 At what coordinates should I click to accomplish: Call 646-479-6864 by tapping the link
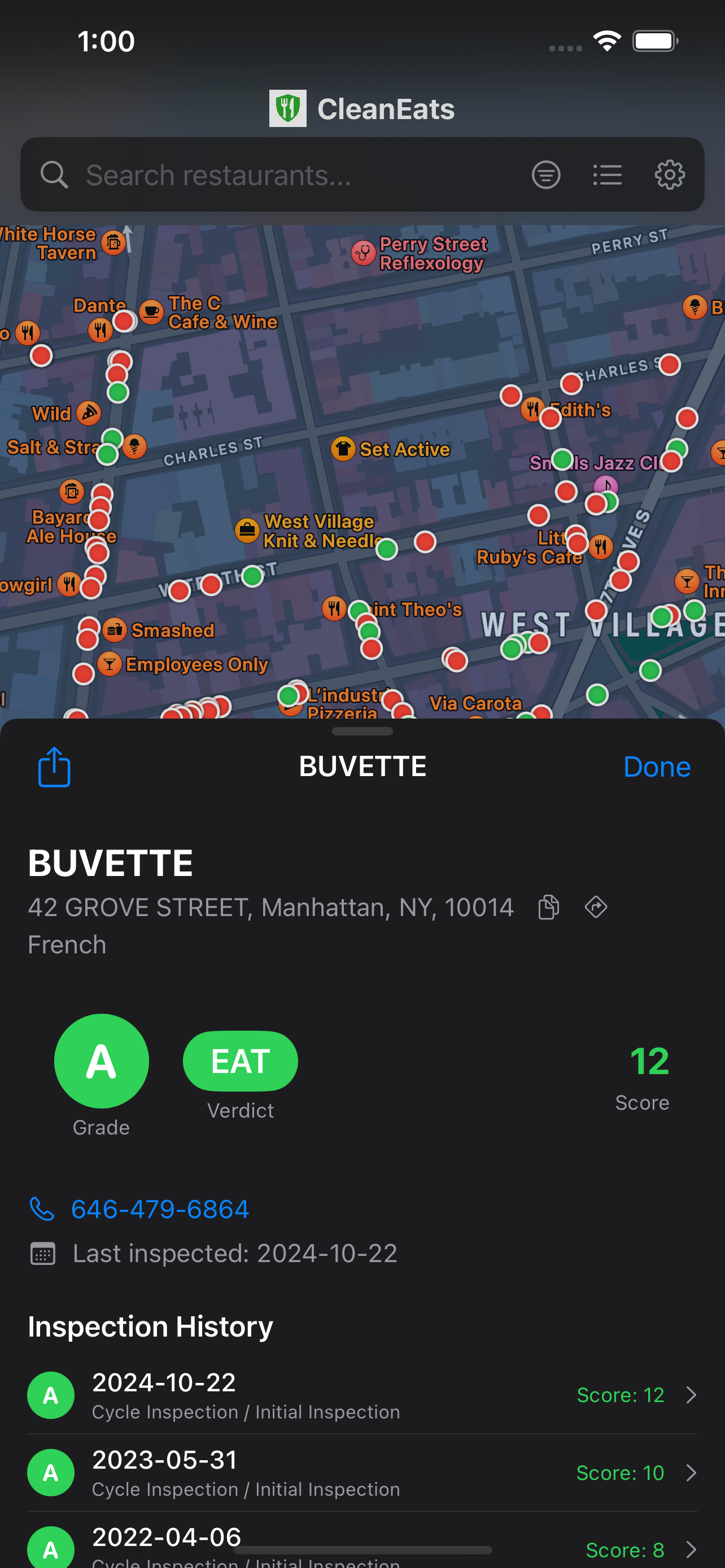pyautogui.click(x=159, y=1209)
